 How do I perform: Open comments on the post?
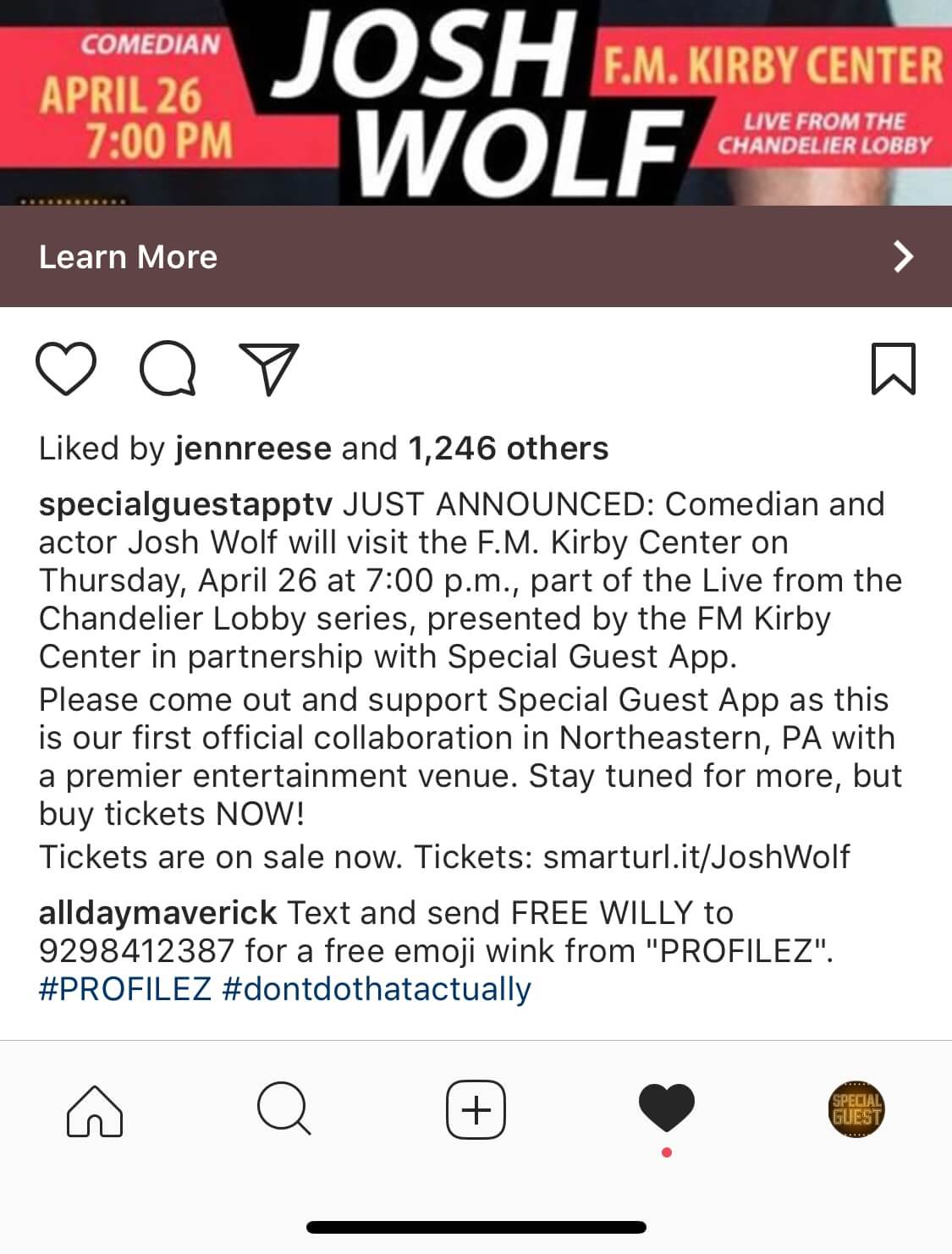pyautogui.click(x=168, y=370)
